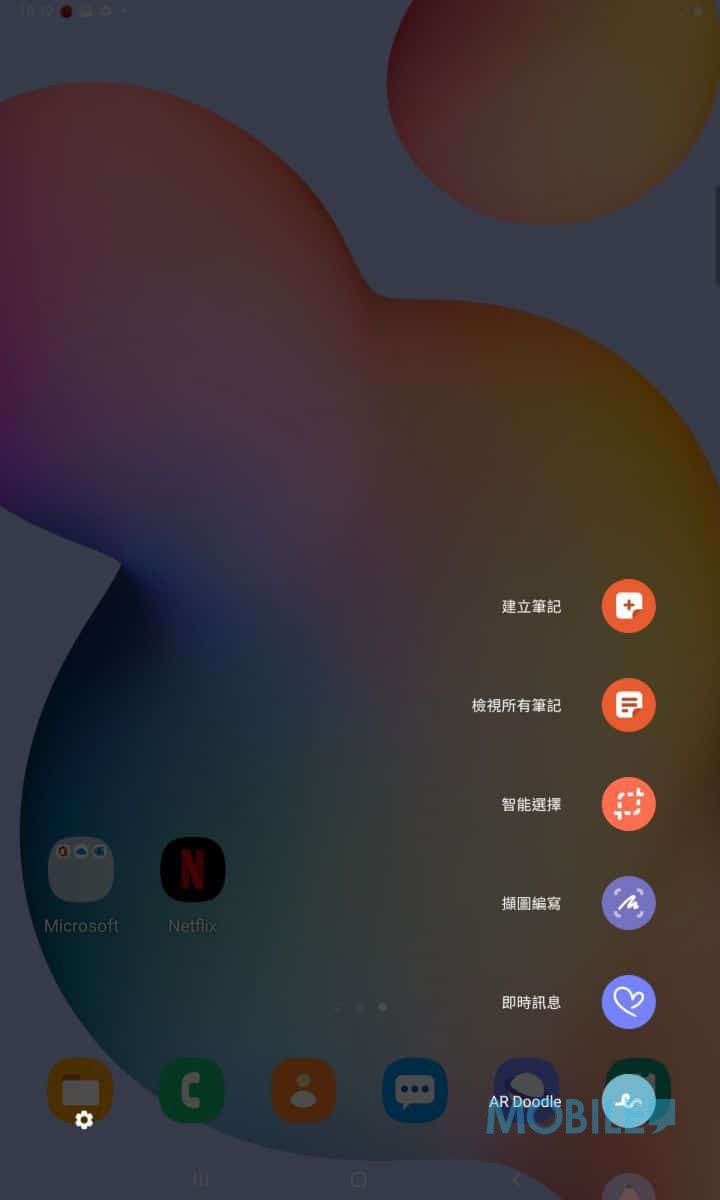Screen dimensions: 720x1200
Task: Open 檢視所有筆記 to view all notes
Action: (628, 705)
